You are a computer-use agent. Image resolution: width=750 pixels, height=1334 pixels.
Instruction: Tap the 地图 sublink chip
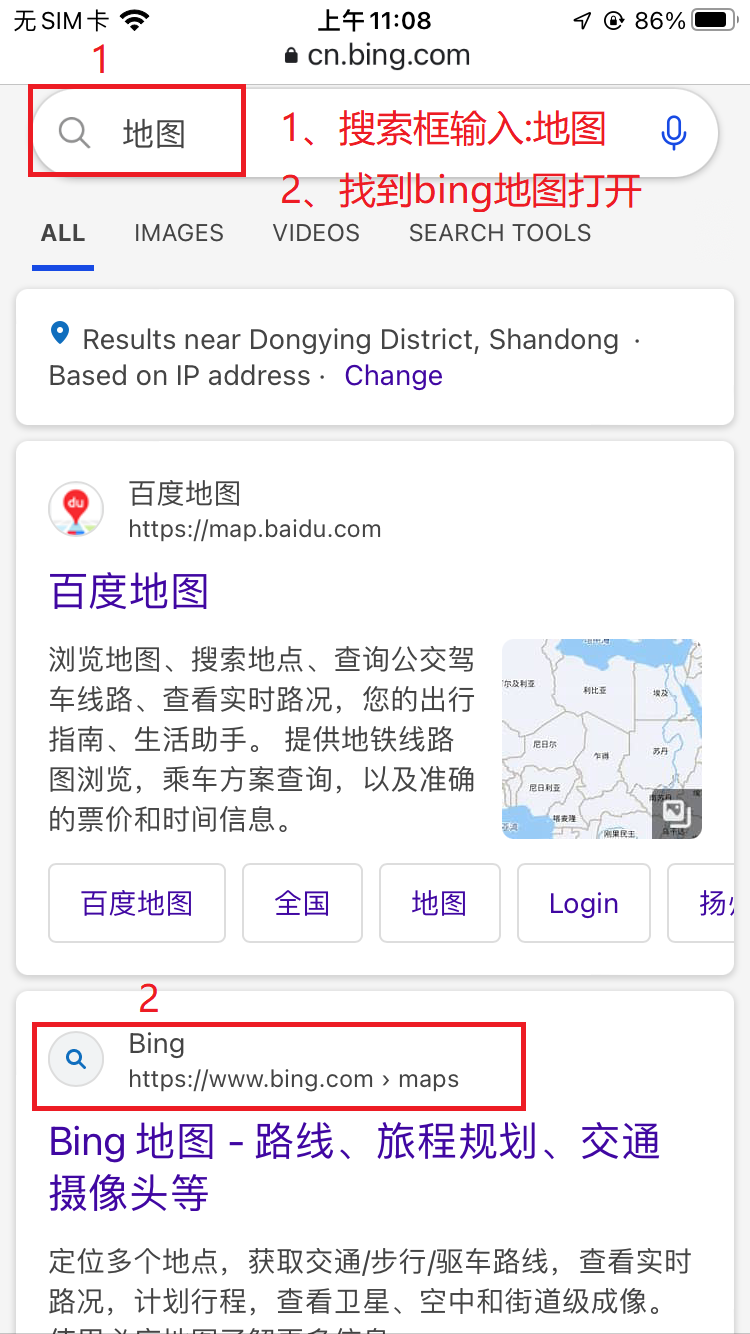pos(439,903)
